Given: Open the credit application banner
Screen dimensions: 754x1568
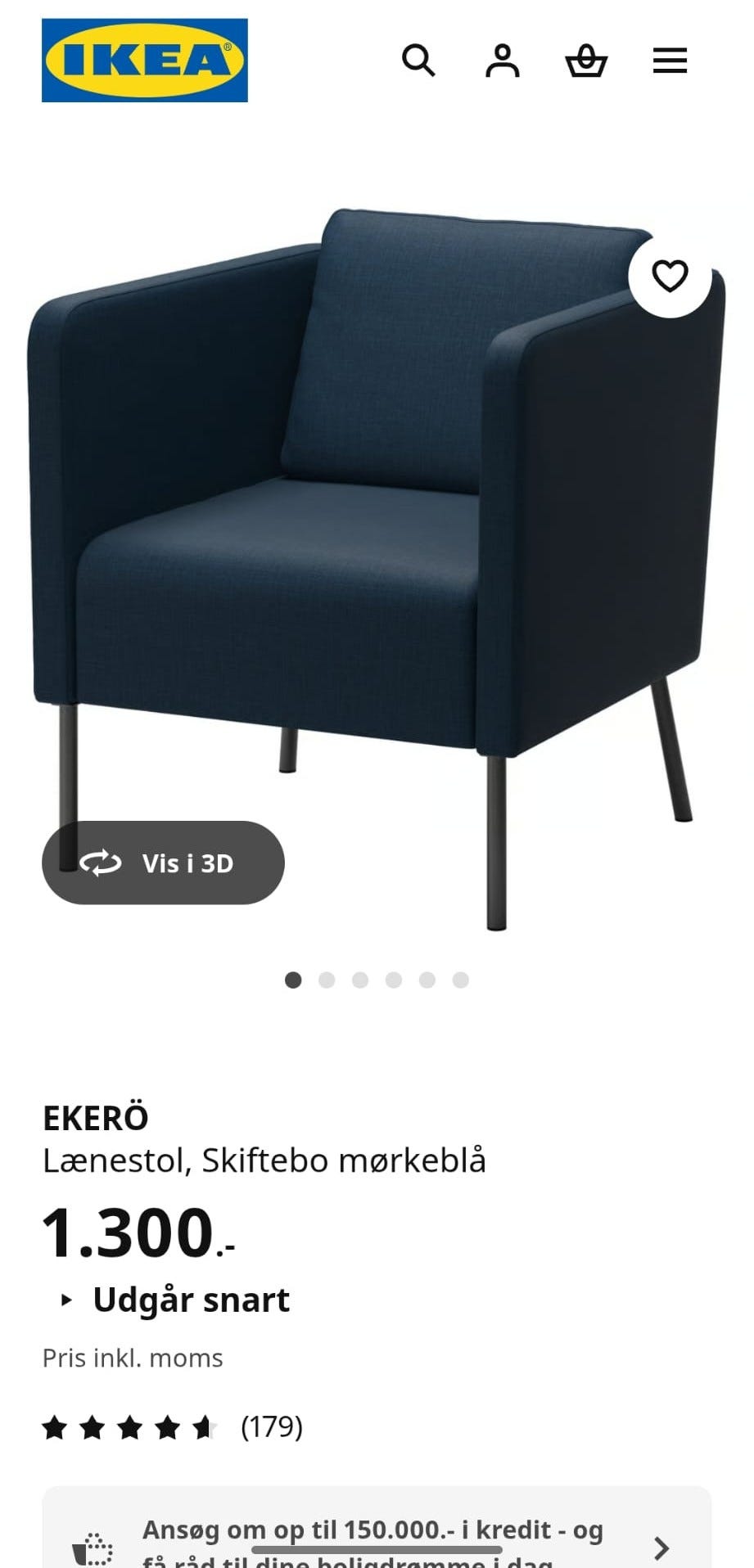Looking at the screenshot, I should click(377, 1528).
